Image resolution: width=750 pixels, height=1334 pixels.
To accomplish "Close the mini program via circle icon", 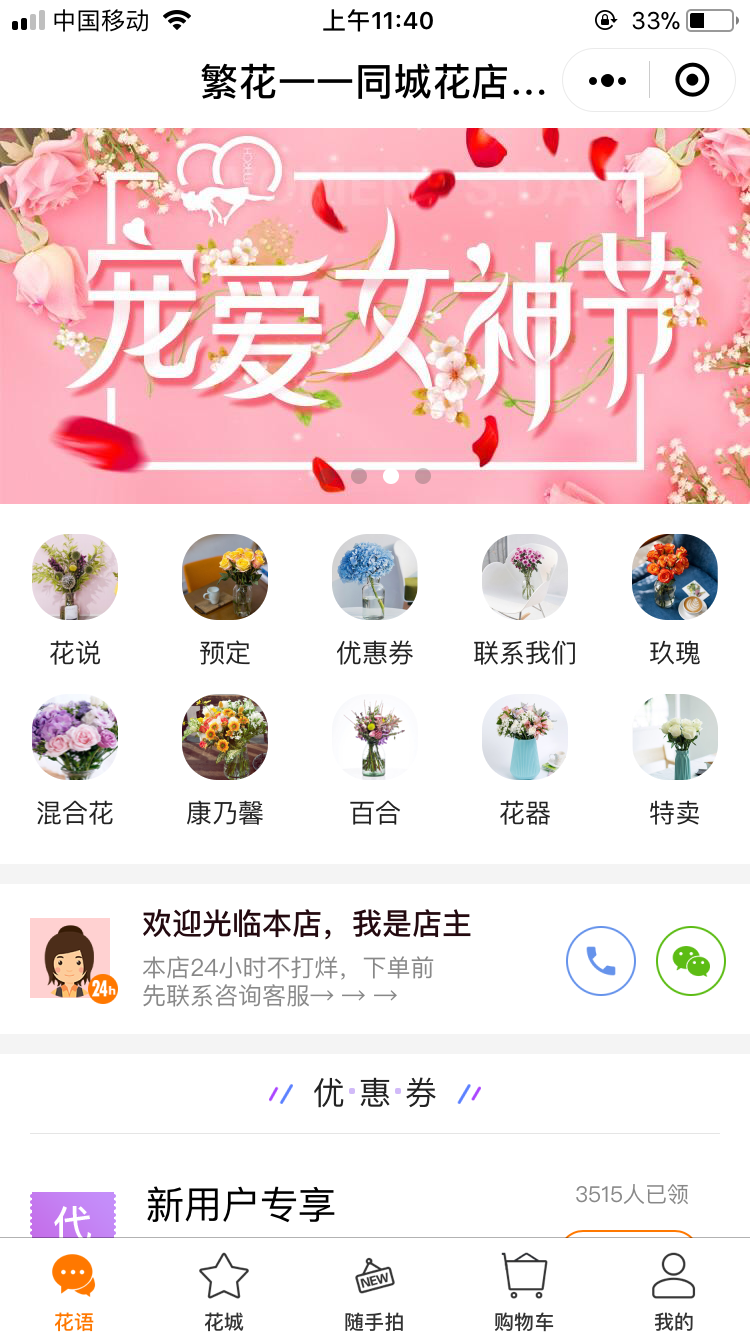I will pyautogui.click(x=692, y=81).
